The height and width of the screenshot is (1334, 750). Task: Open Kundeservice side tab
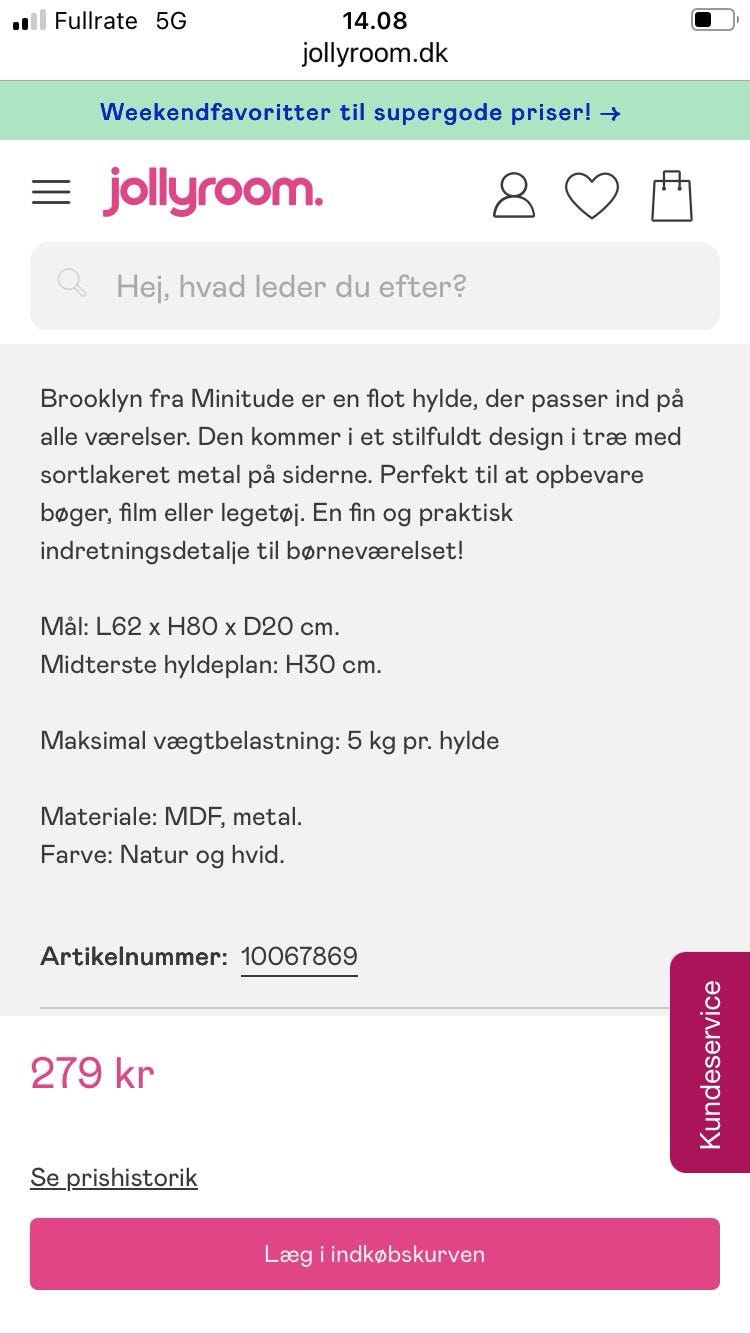710,1062
